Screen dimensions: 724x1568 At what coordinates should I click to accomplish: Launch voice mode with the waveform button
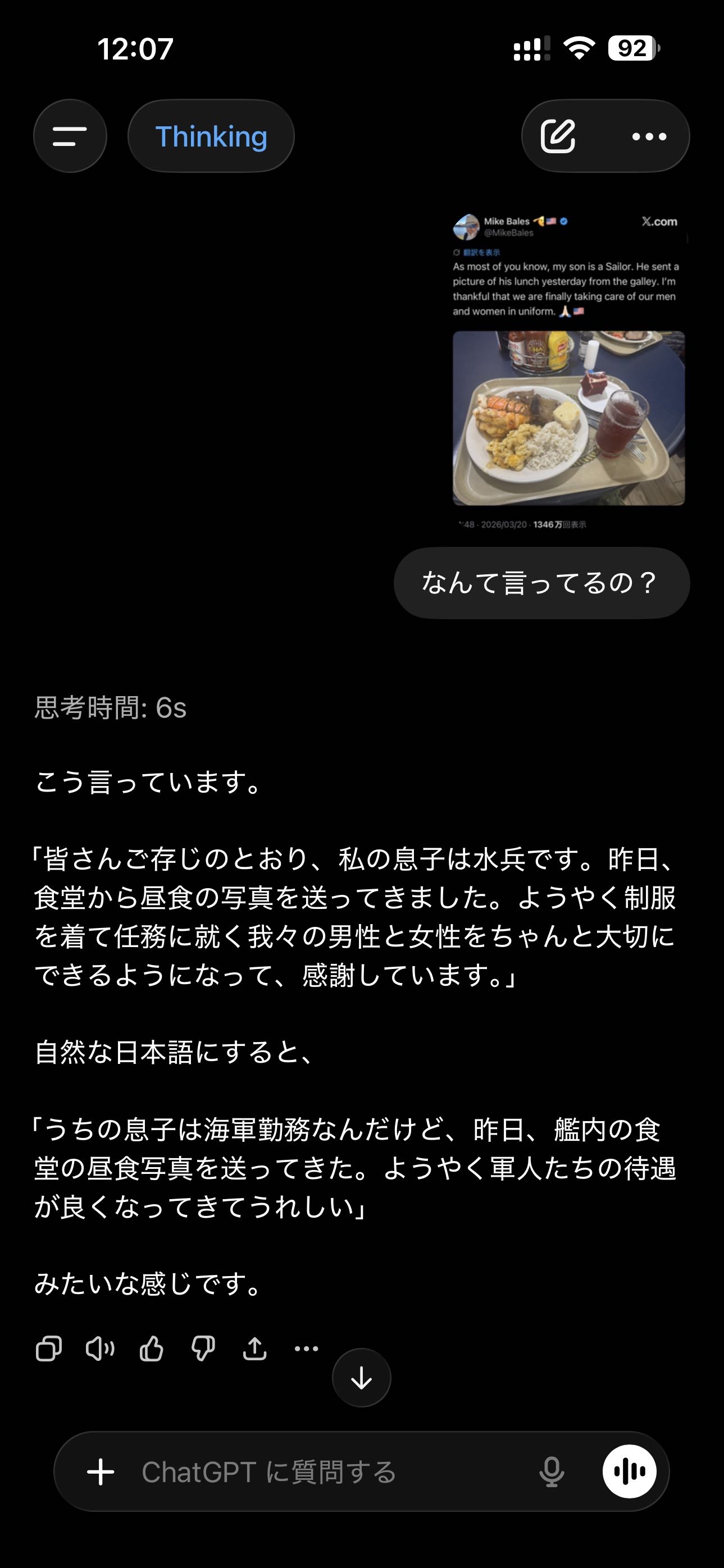coord(629,1471)
